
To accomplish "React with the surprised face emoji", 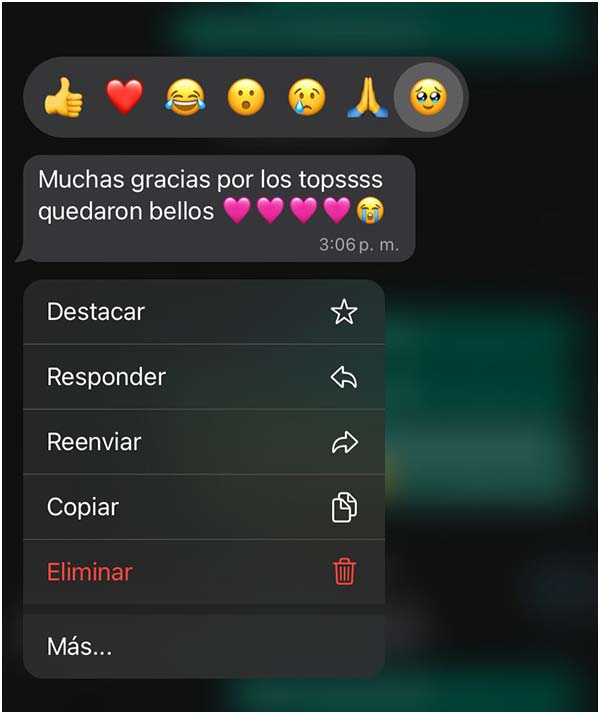I will click(245, 98).
